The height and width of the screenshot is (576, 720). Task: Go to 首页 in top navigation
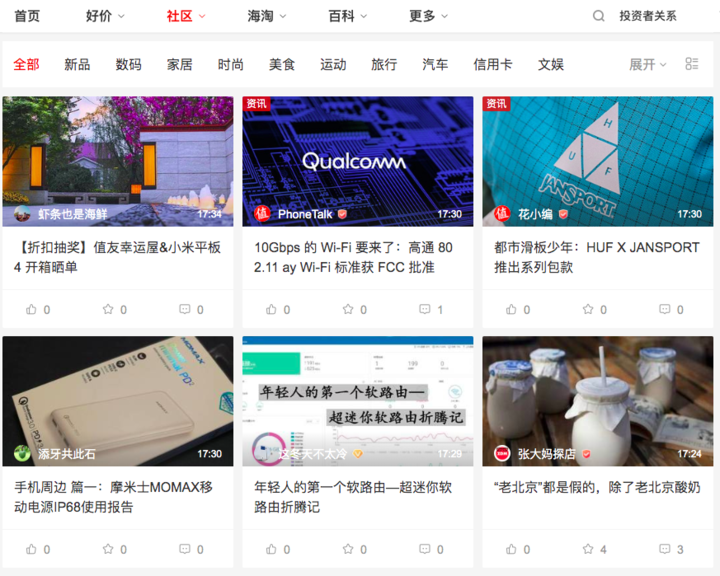27,16
